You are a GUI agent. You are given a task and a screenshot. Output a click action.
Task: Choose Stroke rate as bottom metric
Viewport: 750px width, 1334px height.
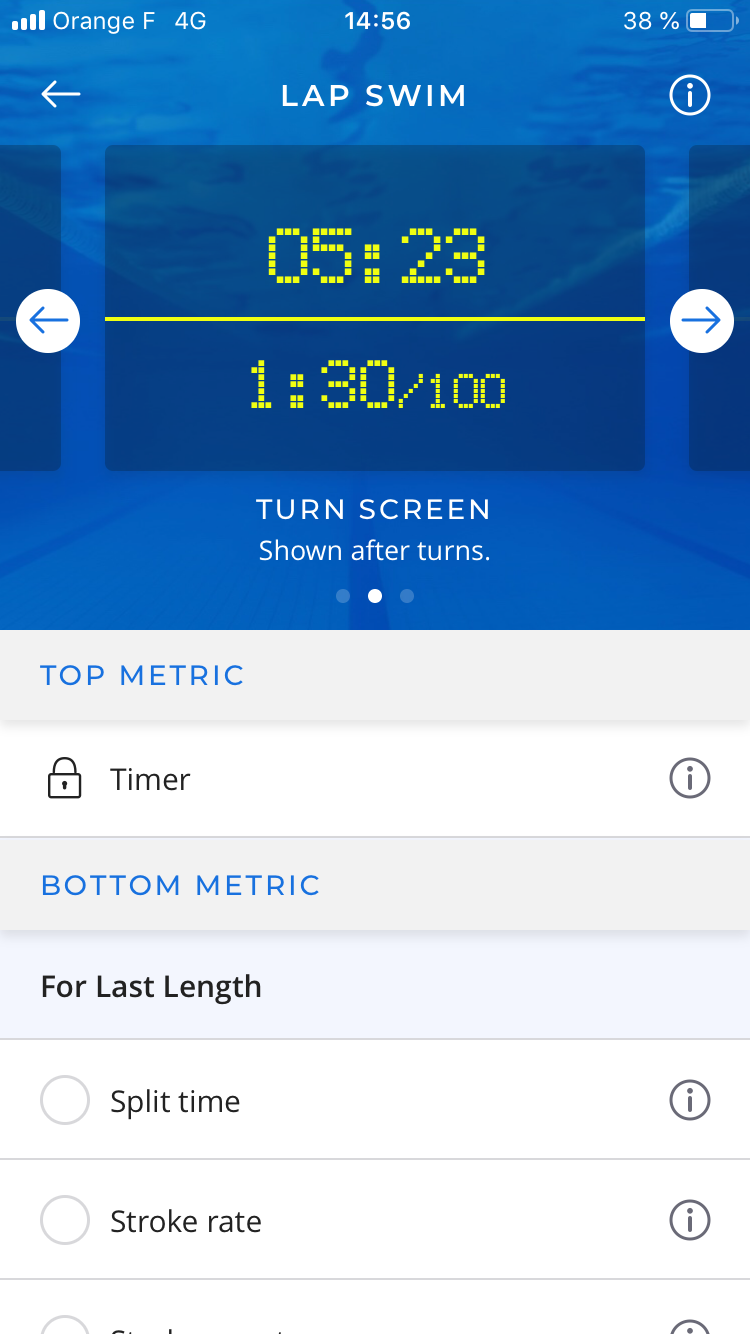point(65,1221)
